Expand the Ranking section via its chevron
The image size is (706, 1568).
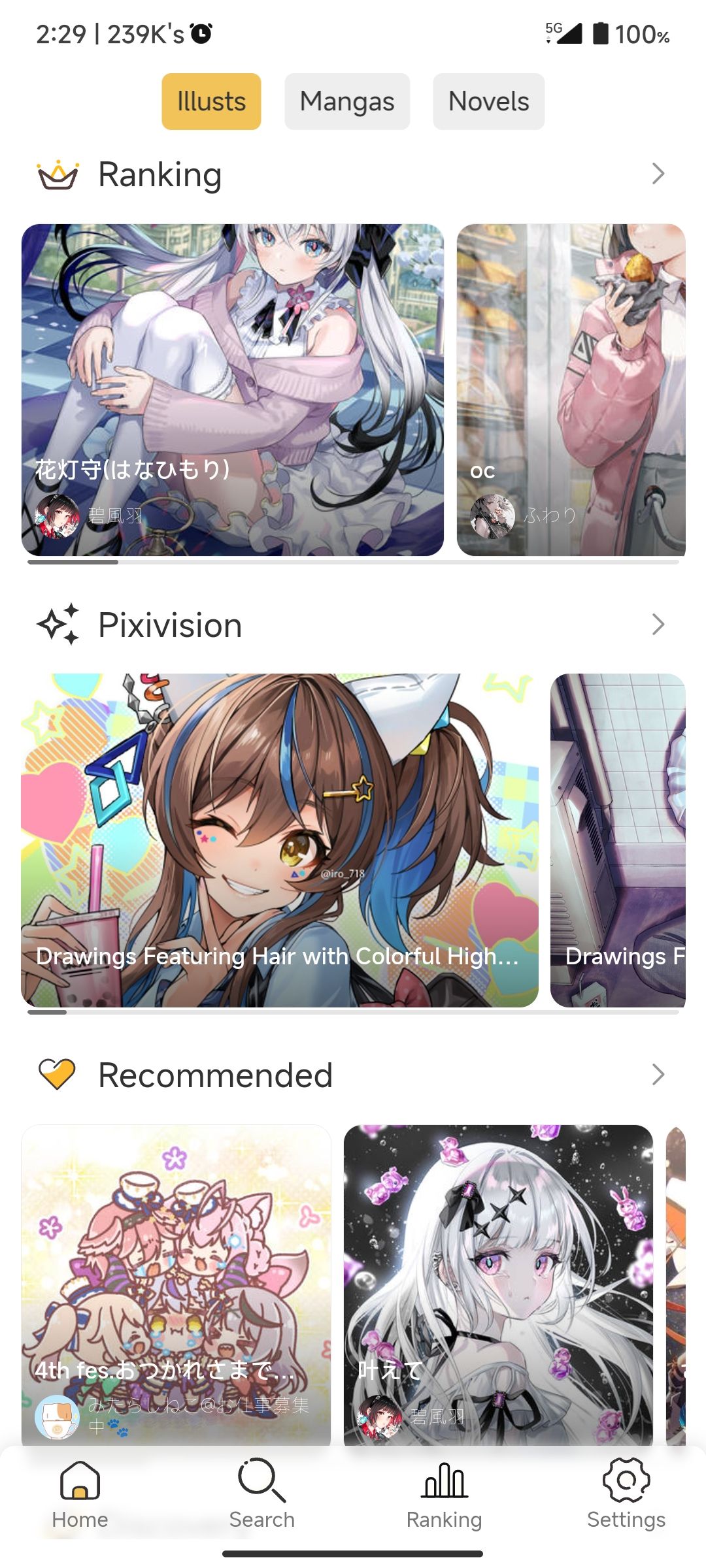click(x=658, y=174)
